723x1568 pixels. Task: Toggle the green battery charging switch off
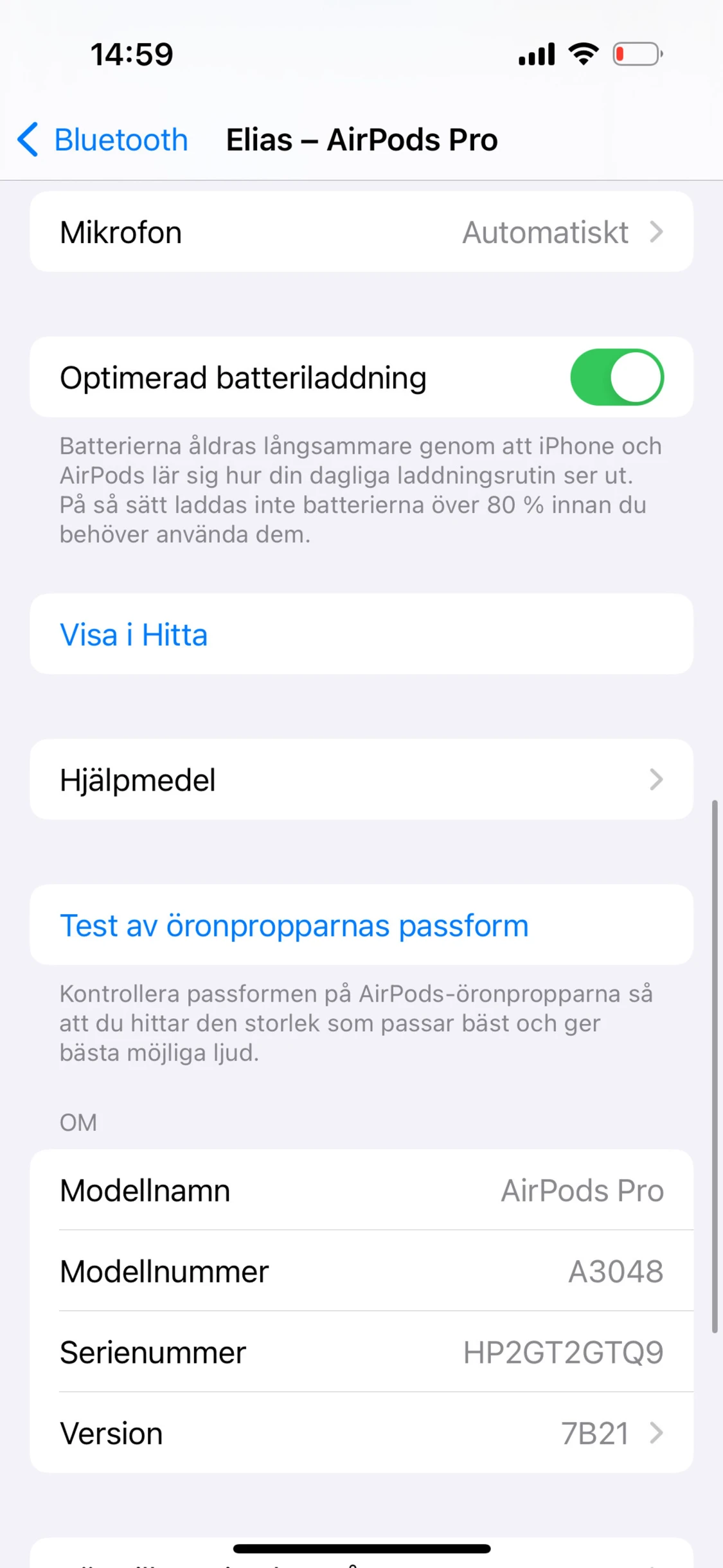click(x=617, y=377)
